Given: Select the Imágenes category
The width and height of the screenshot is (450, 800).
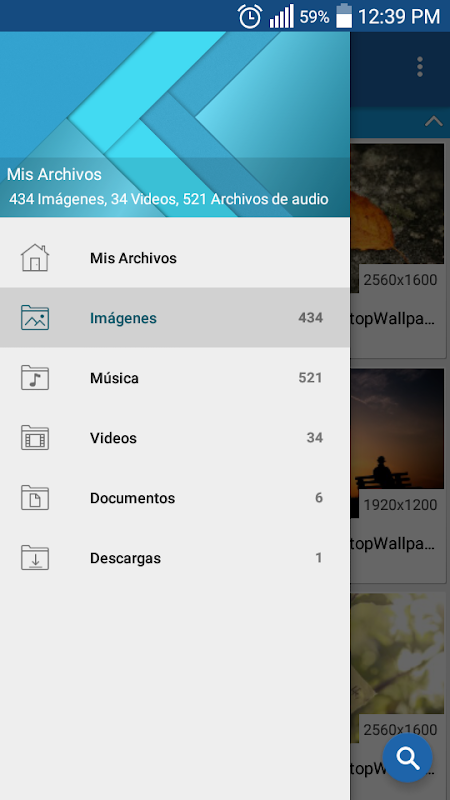Looking at the screenshot, I should [175, 317].
